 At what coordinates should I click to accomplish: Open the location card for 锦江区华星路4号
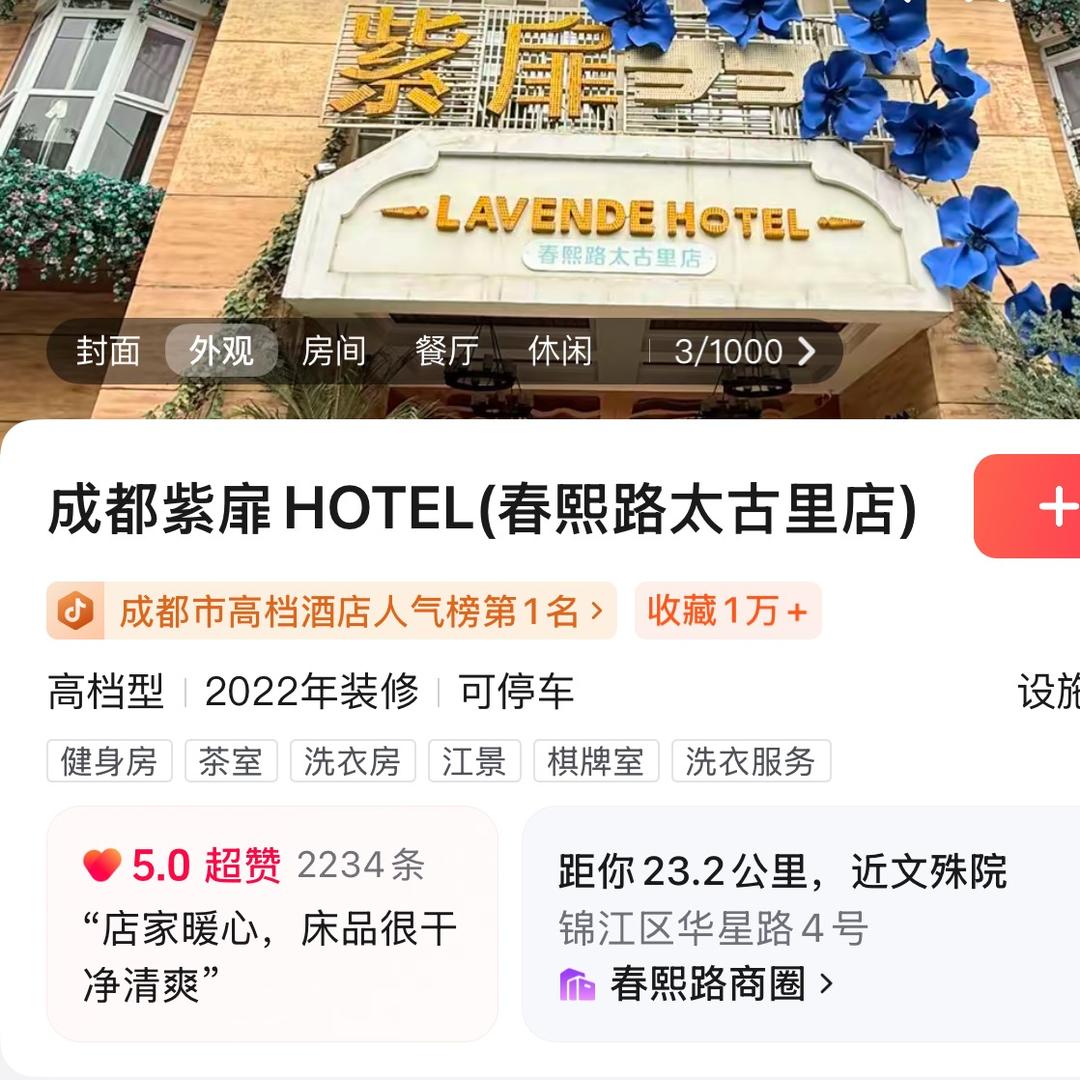801,924
